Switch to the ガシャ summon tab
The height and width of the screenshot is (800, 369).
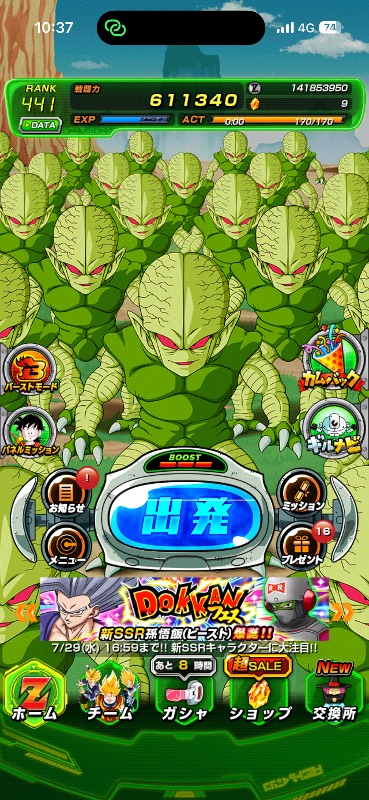[184, 694]
